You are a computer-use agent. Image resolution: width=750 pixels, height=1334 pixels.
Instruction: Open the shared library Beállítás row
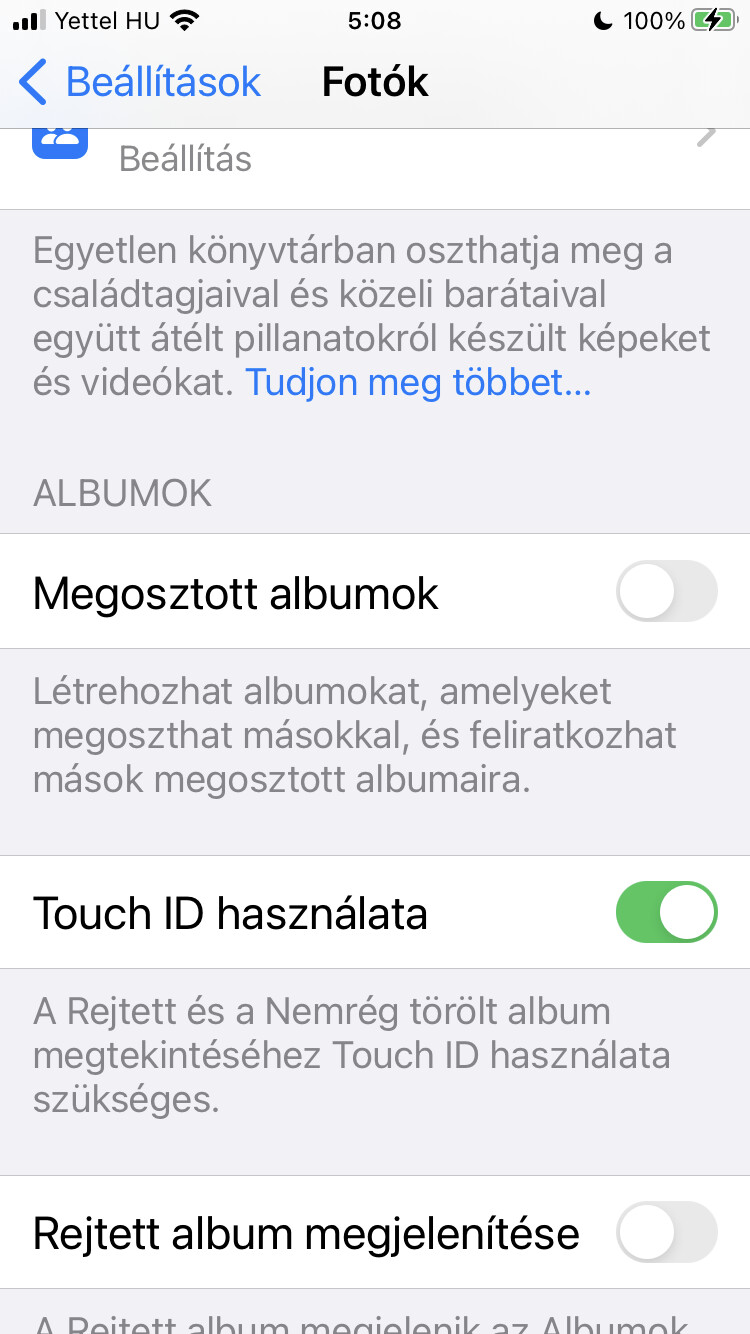[375, 160]
